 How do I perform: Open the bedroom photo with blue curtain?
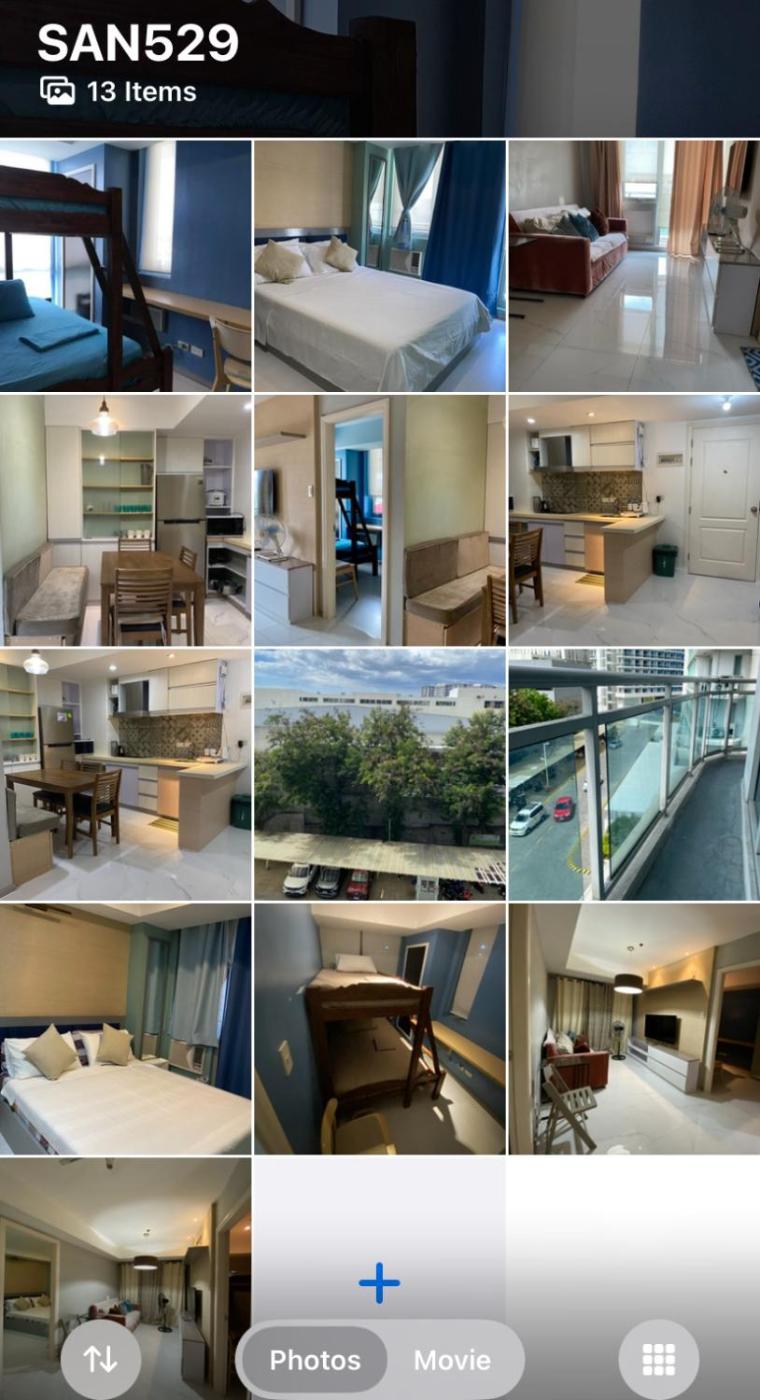point(379,265)
